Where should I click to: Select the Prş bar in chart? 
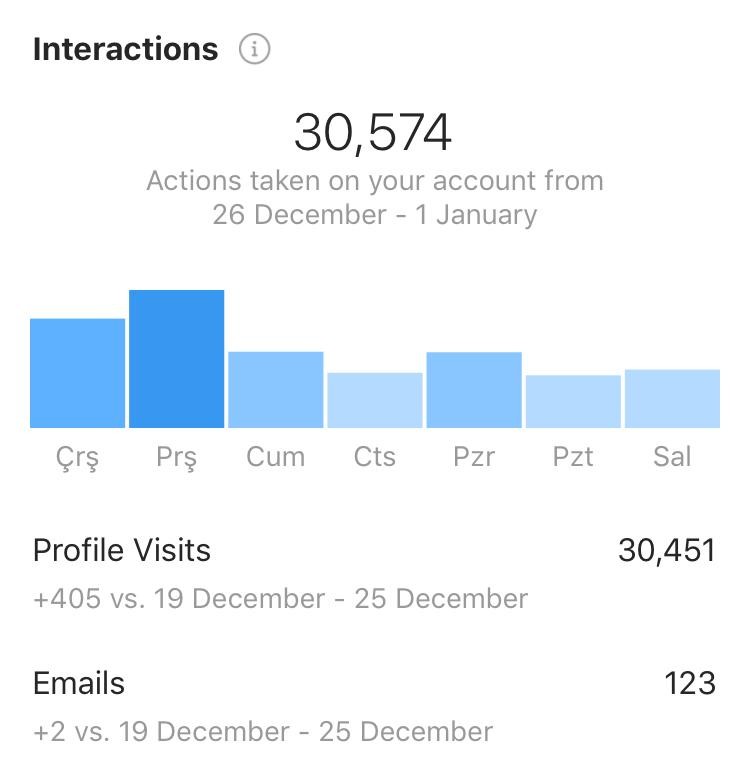click(176, 359)
